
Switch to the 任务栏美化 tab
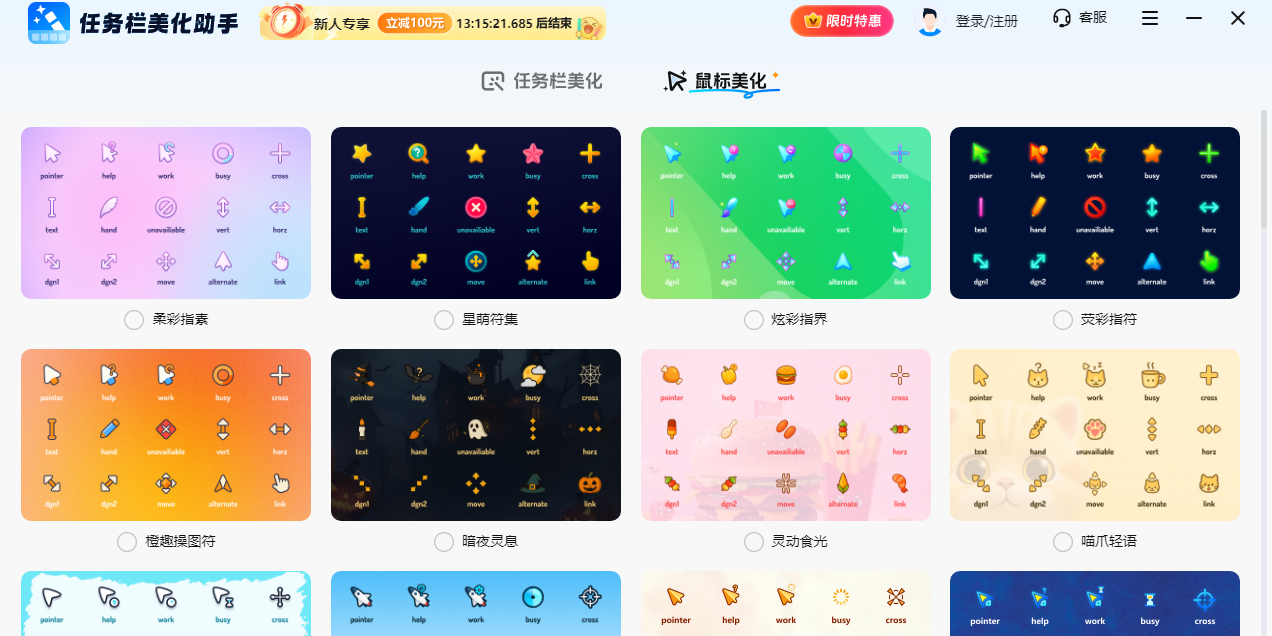(x=543, y=81)
